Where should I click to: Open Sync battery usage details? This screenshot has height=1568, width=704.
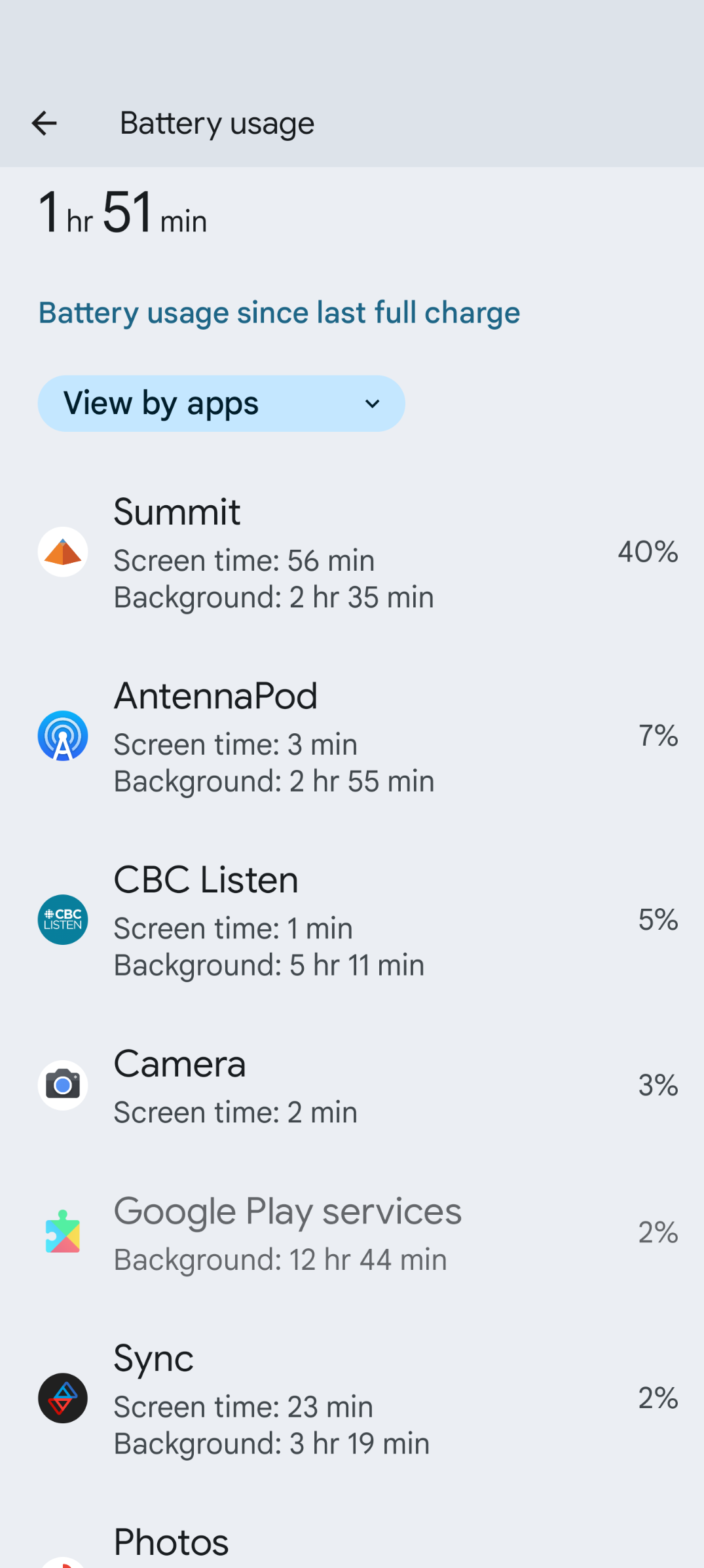coord(352,1398)
